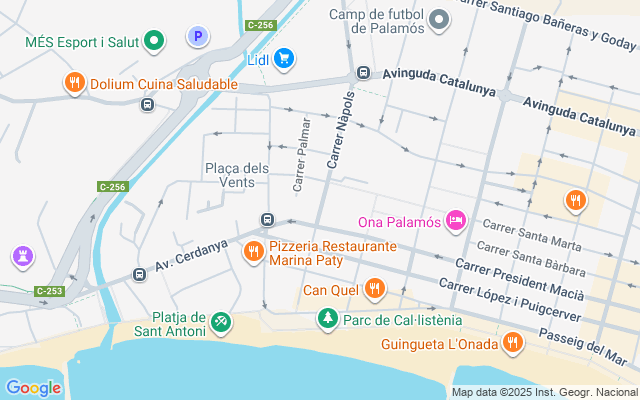
Task: Open the Lidl store marker
Action: coord(284,58)
